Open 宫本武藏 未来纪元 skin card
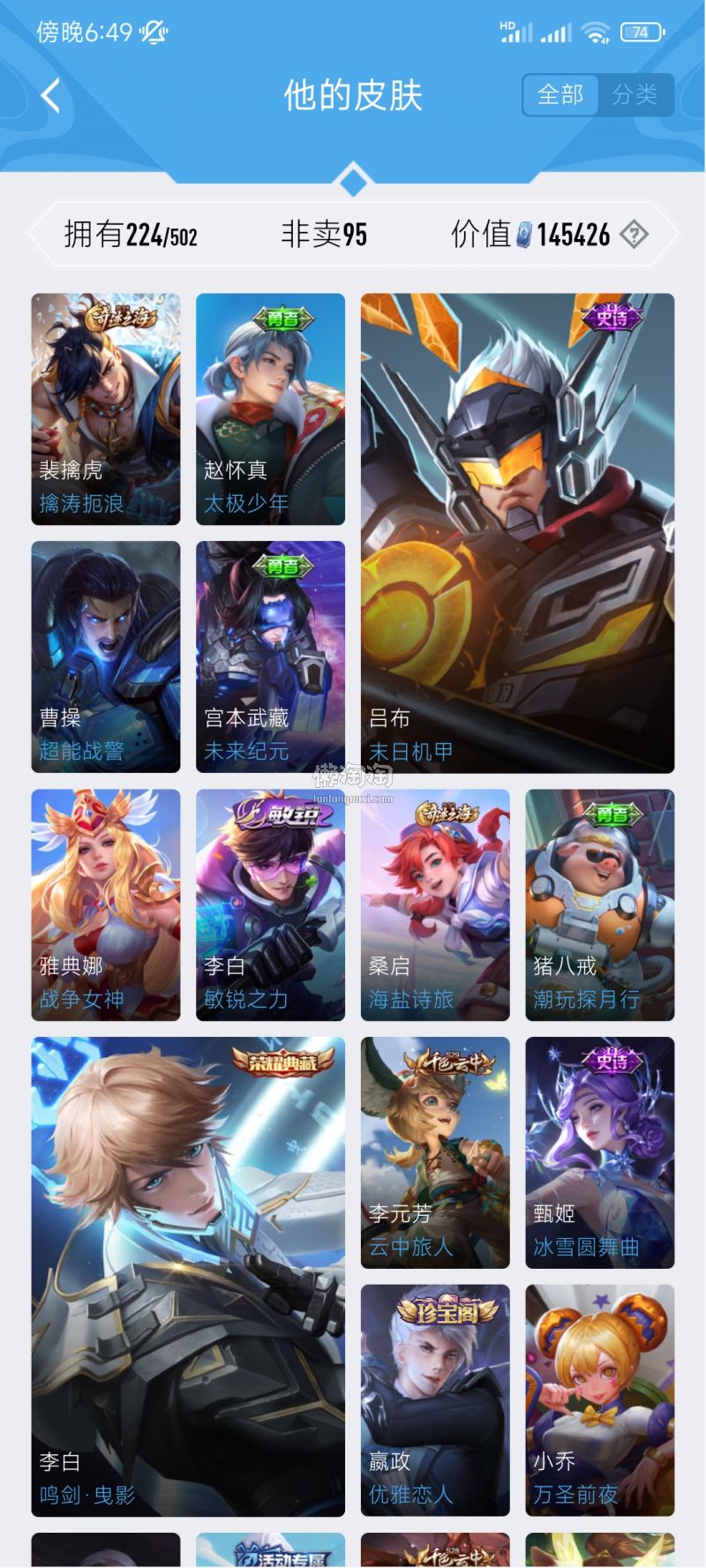Viewport: 706px width, 1568px height. (x=270, y=656)
